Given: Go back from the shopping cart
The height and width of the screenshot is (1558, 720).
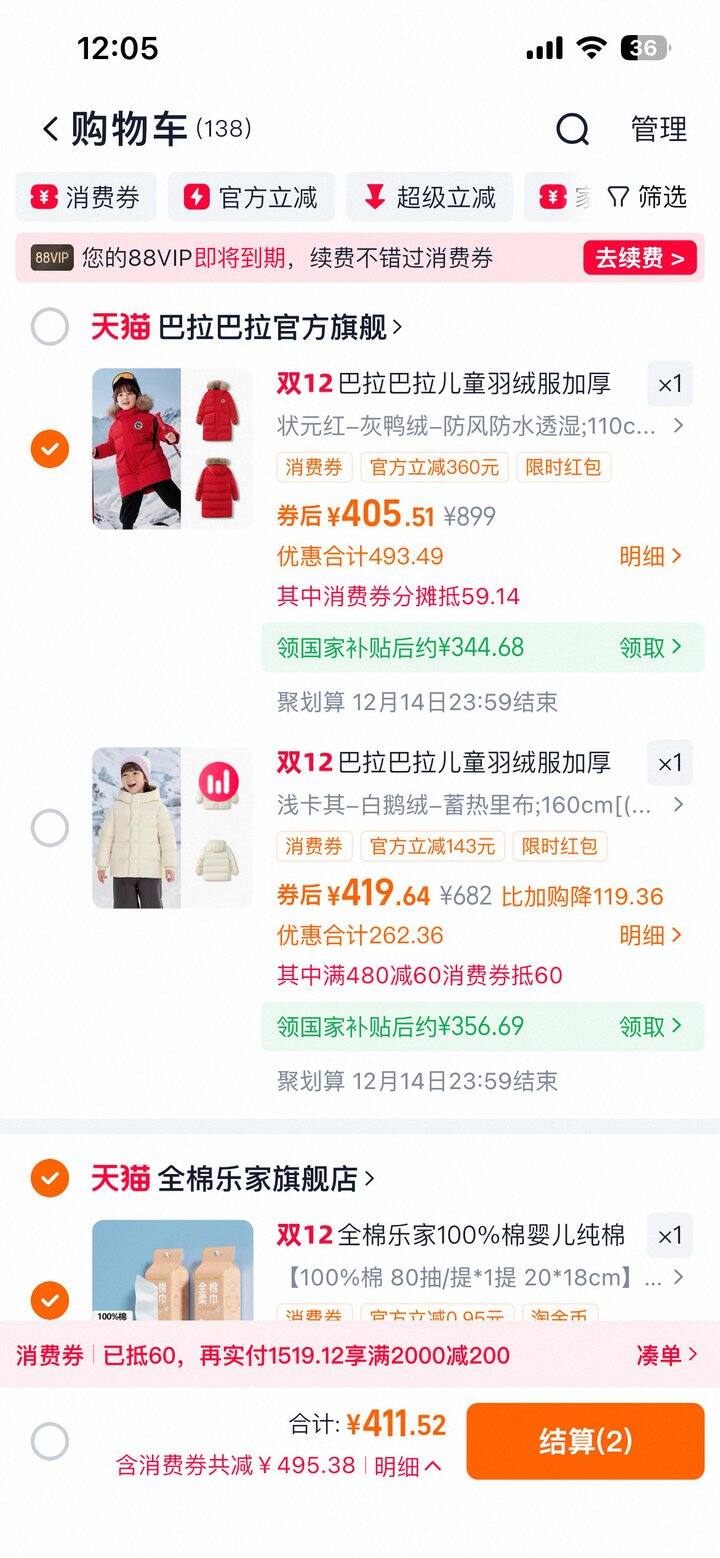Looking at the screenshot, I should coord(50,129).
